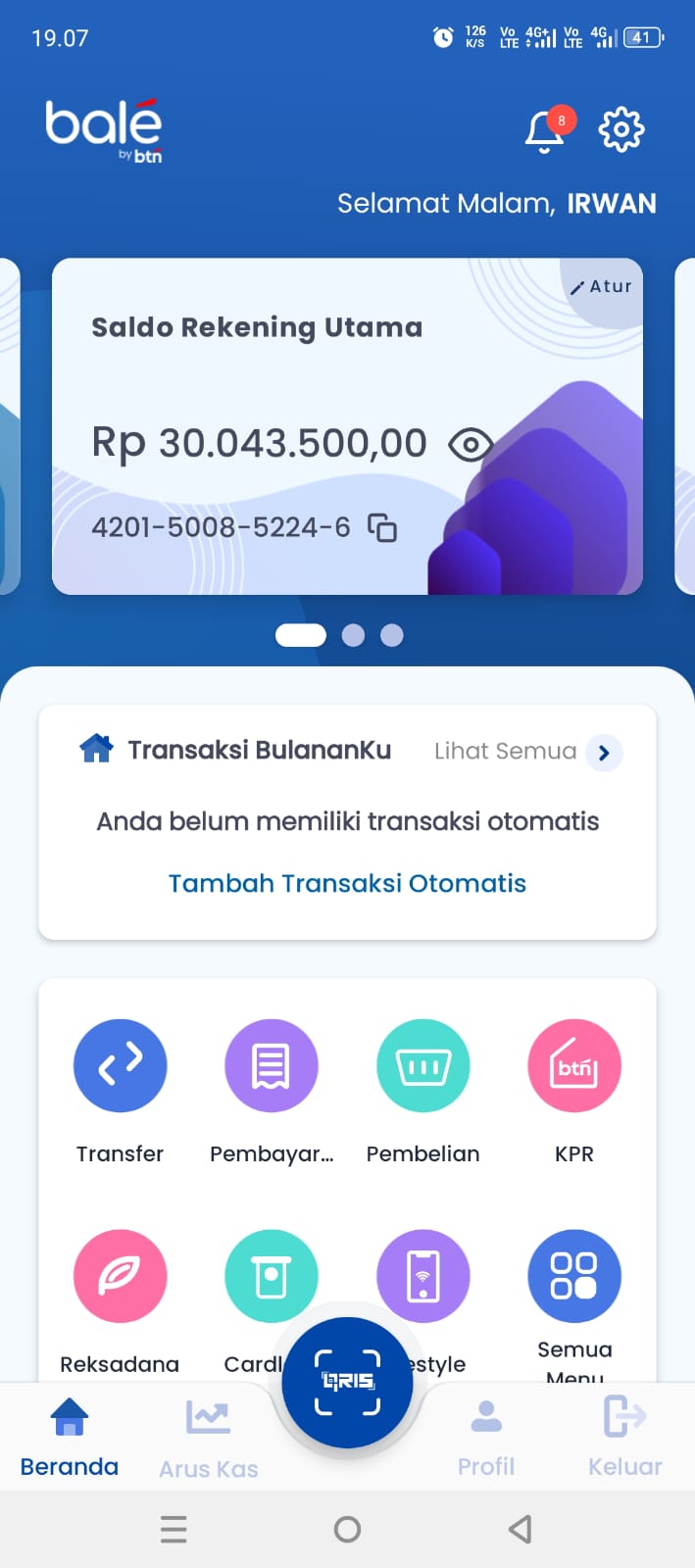This screenshot has width=695, height=1568.
Task: Open the Pembelian menu
Action: pos(423,1066)
